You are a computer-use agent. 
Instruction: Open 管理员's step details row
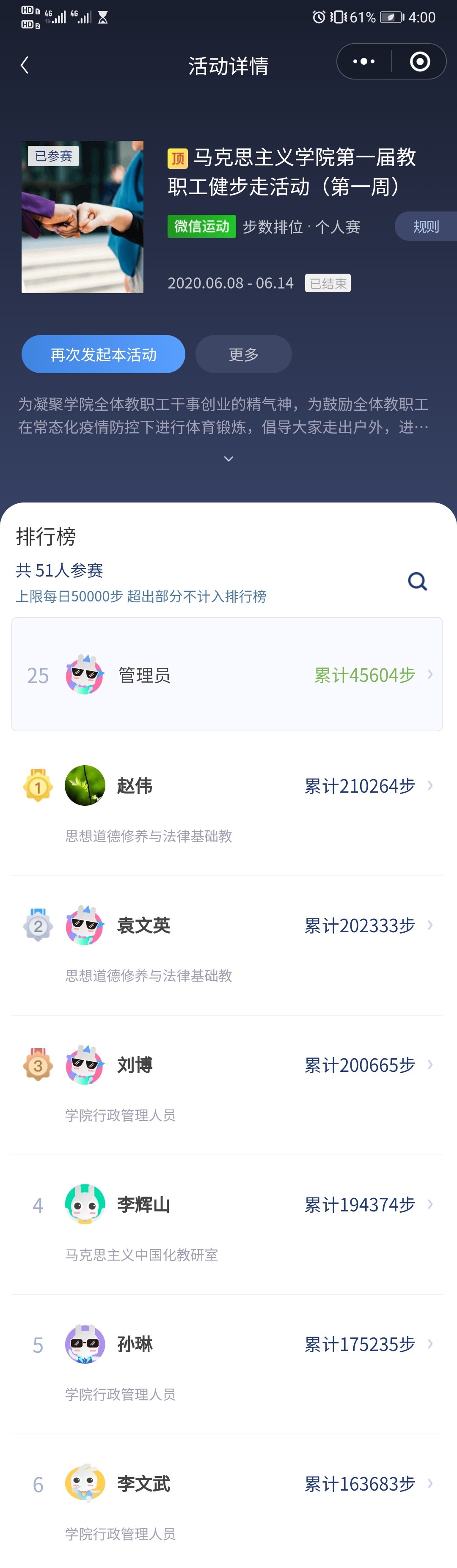[227, 674]
